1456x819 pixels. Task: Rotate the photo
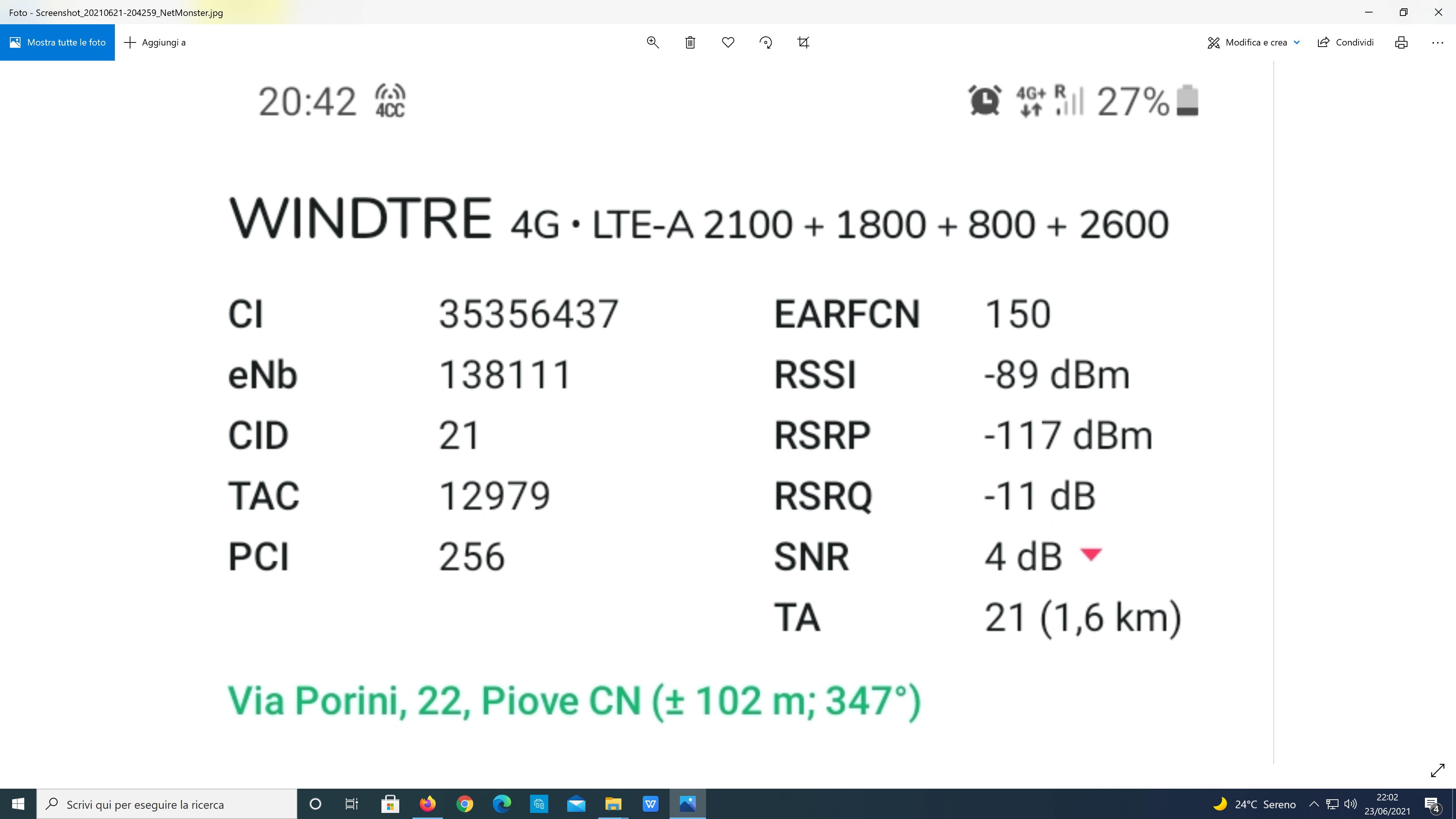(766, 42)
